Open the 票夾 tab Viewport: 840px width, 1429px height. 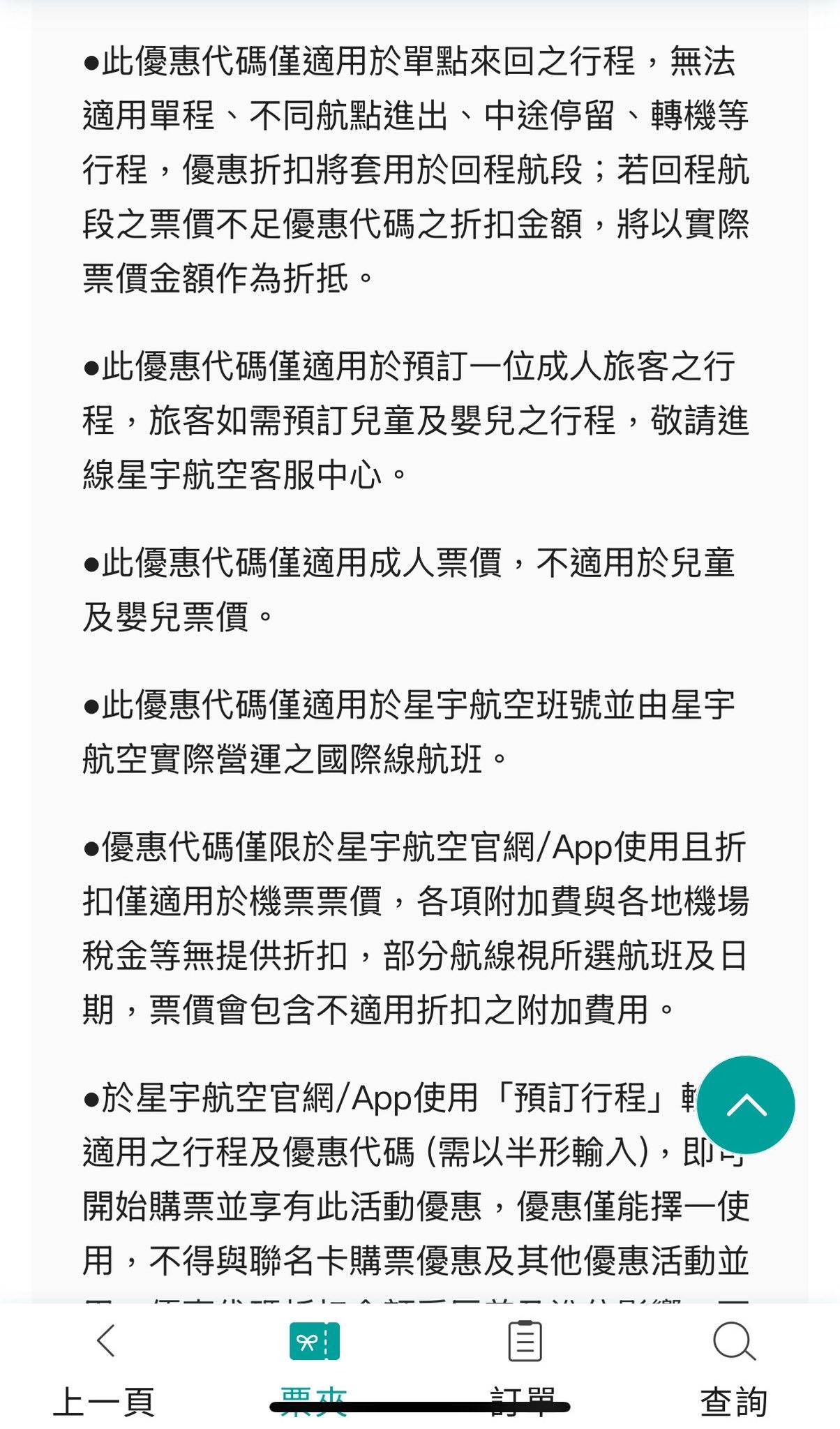(x=314, y=1369)
